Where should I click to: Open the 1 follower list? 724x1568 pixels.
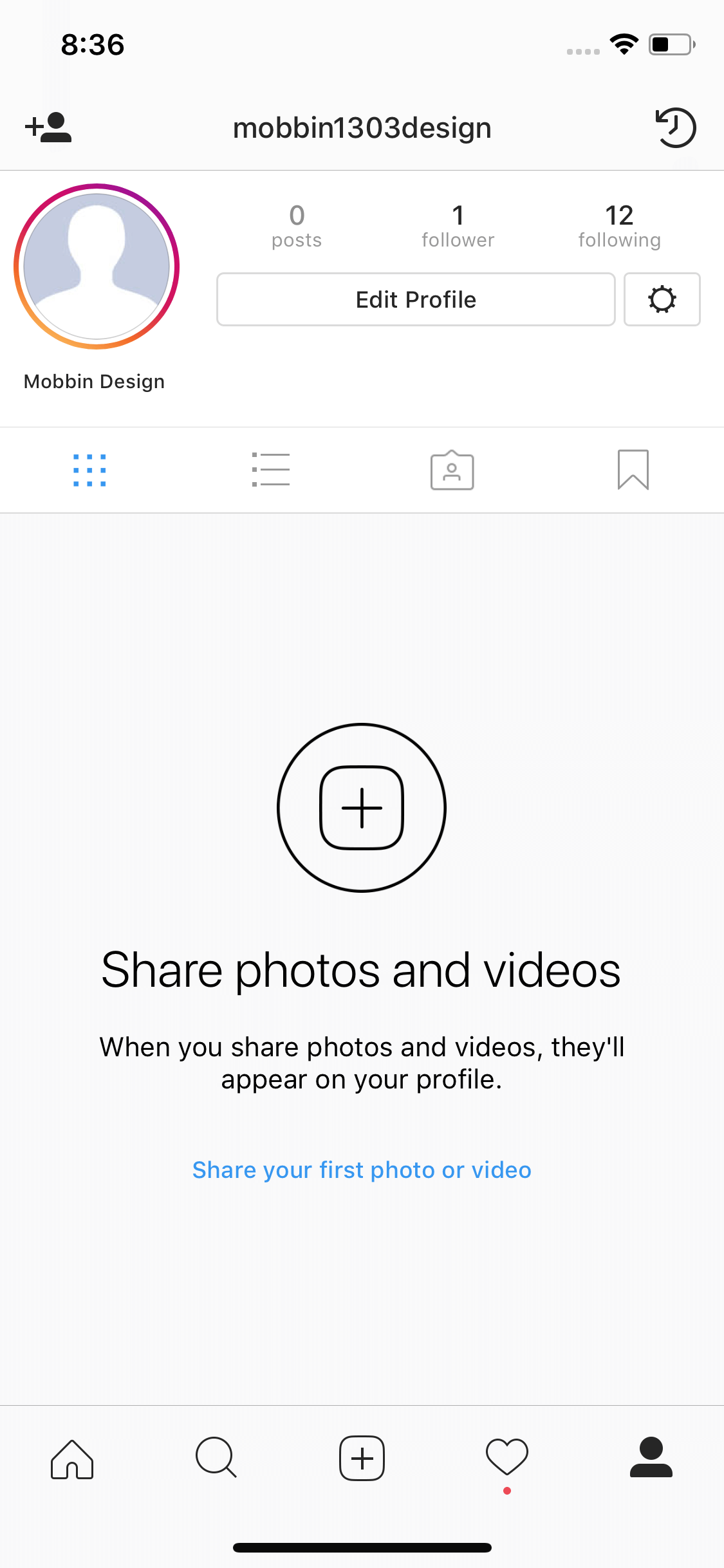pos(458,226)
